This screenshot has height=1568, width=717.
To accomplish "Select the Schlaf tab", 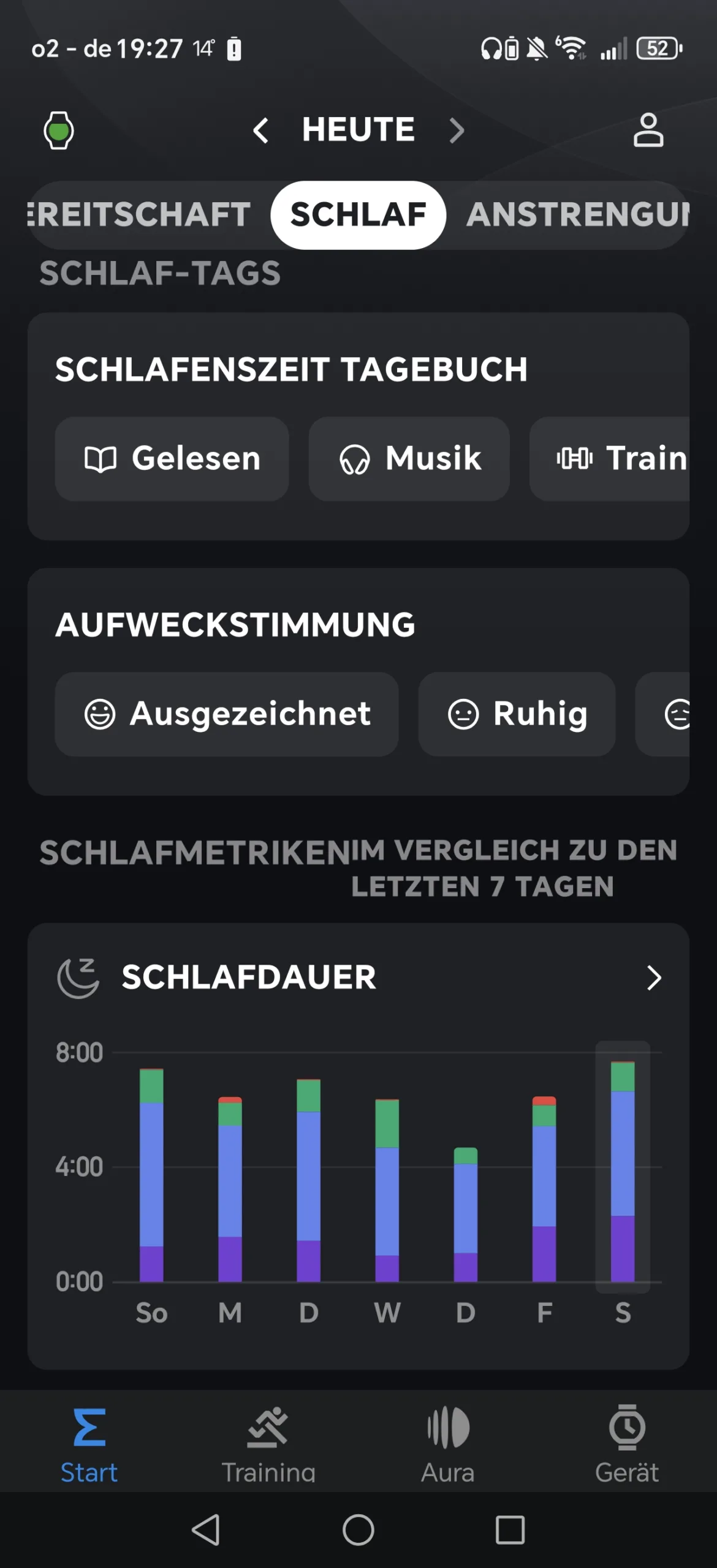I will click(358, 215).
